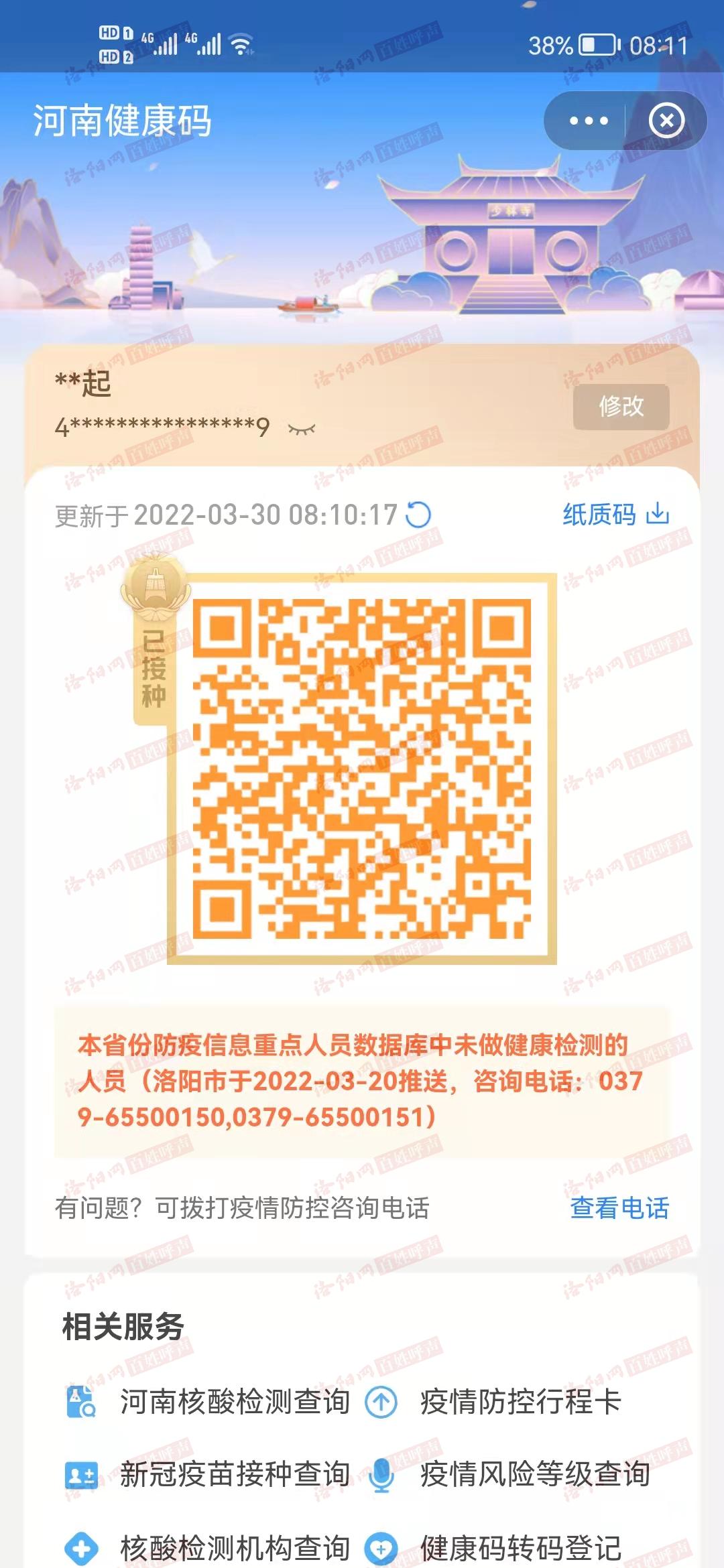
Task: Open the mini program's three-dot menu
Action: [x=588, y=121]
